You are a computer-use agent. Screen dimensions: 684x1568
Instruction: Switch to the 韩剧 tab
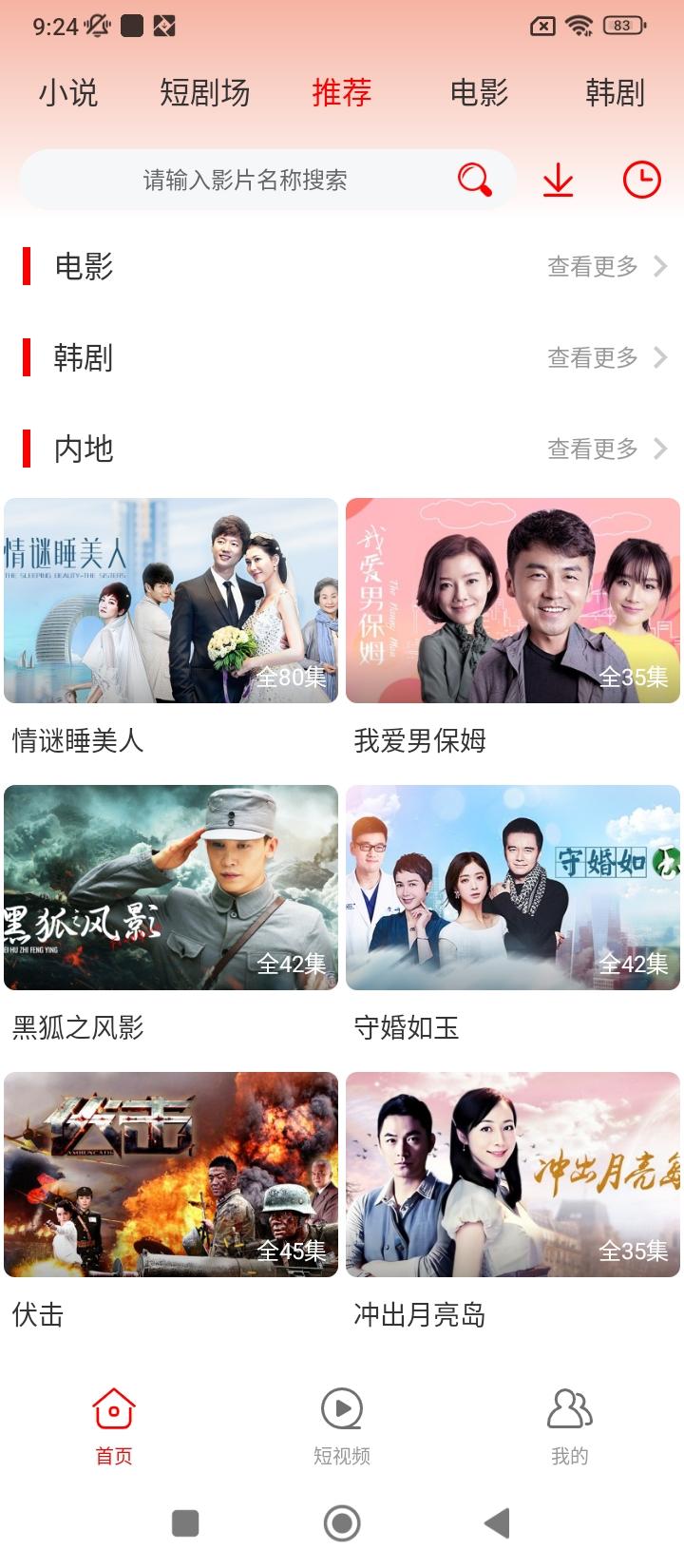[615, 92]
